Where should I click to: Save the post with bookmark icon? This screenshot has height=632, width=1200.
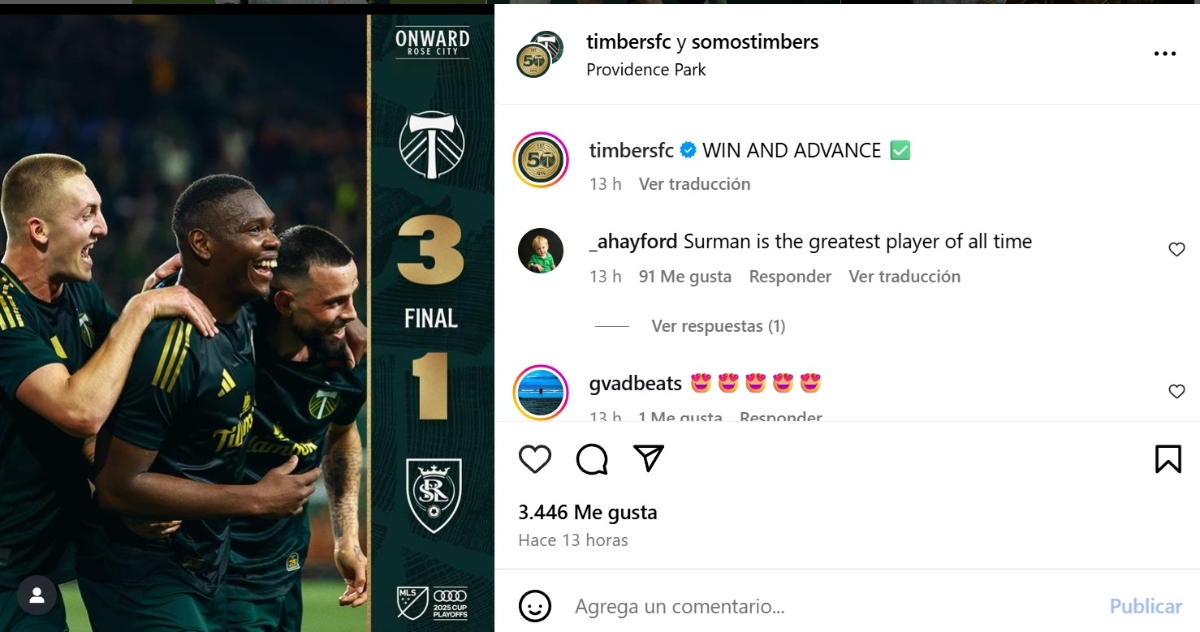pos(1168,459)
